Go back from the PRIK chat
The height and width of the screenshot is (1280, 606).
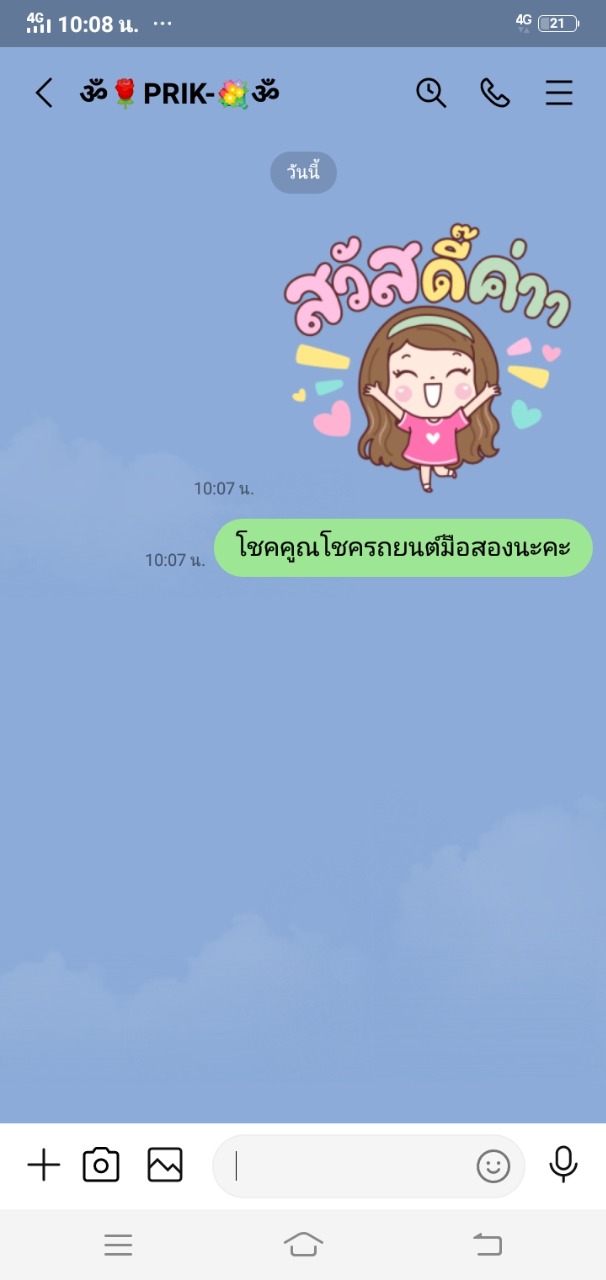tap(44, 93)
